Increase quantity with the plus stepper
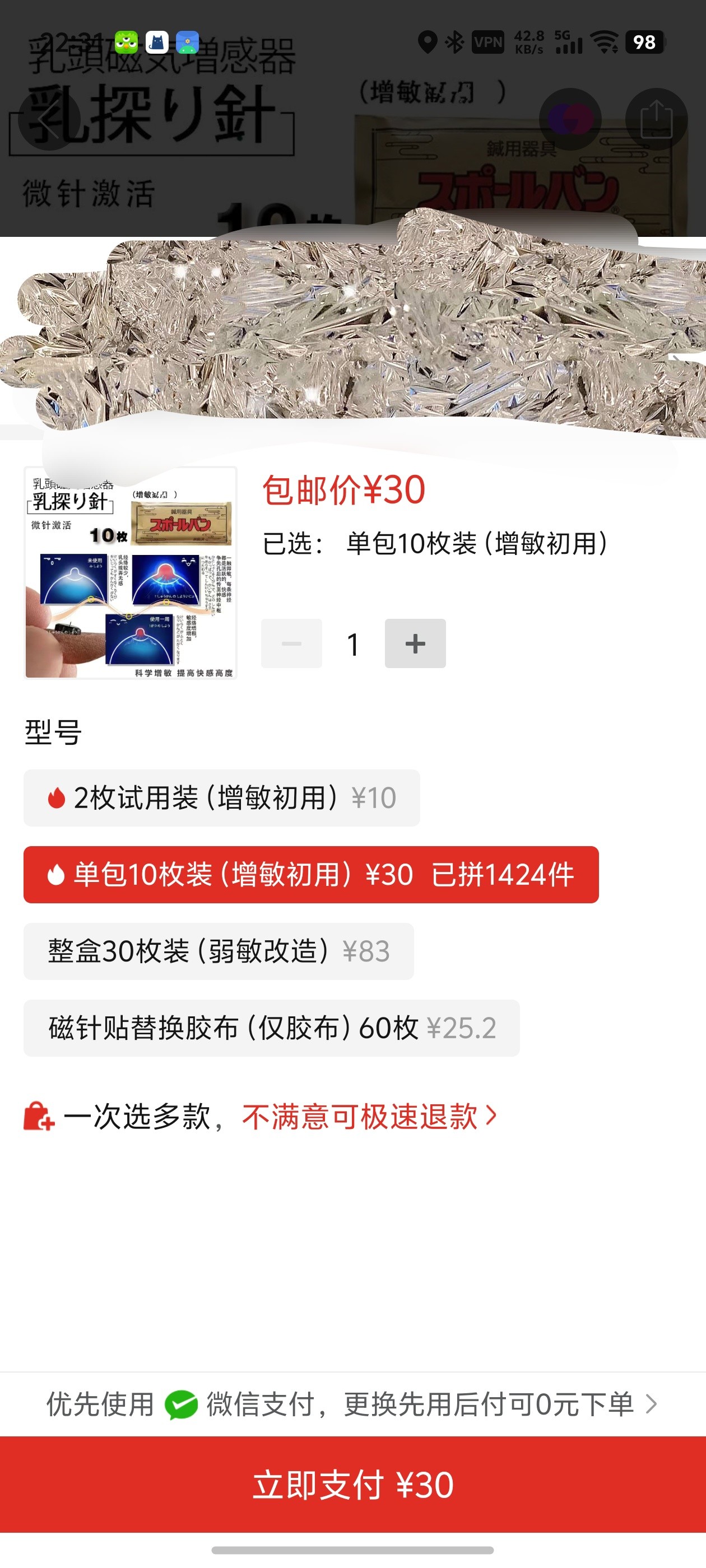The width and height of the screenshot is (706, 1568). (x=415, y=643)
